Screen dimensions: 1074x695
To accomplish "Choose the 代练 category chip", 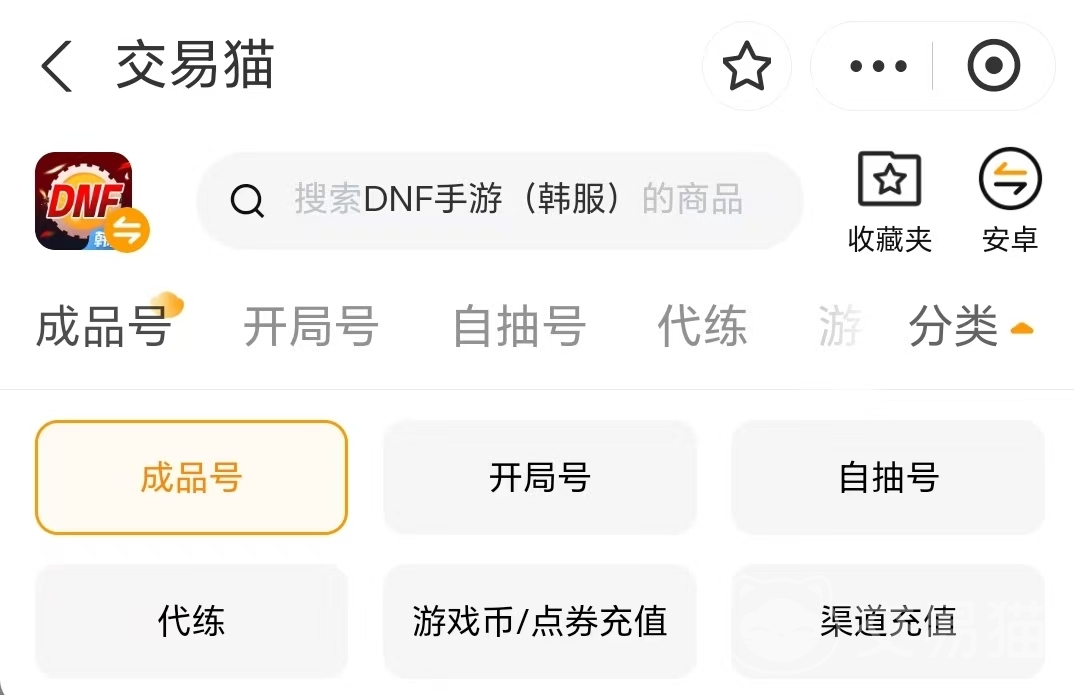I will [x=191, y=621].
